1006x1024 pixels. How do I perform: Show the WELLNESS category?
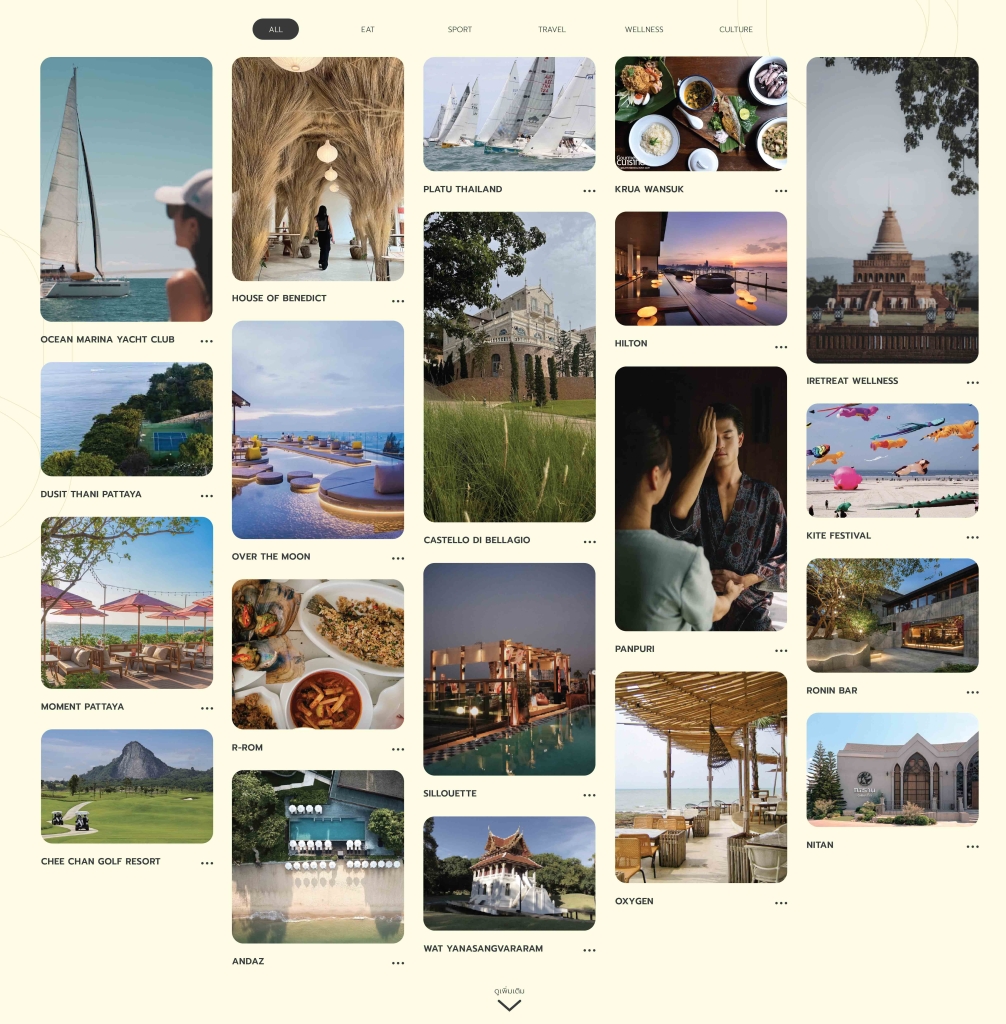click(x=644, y=30)
